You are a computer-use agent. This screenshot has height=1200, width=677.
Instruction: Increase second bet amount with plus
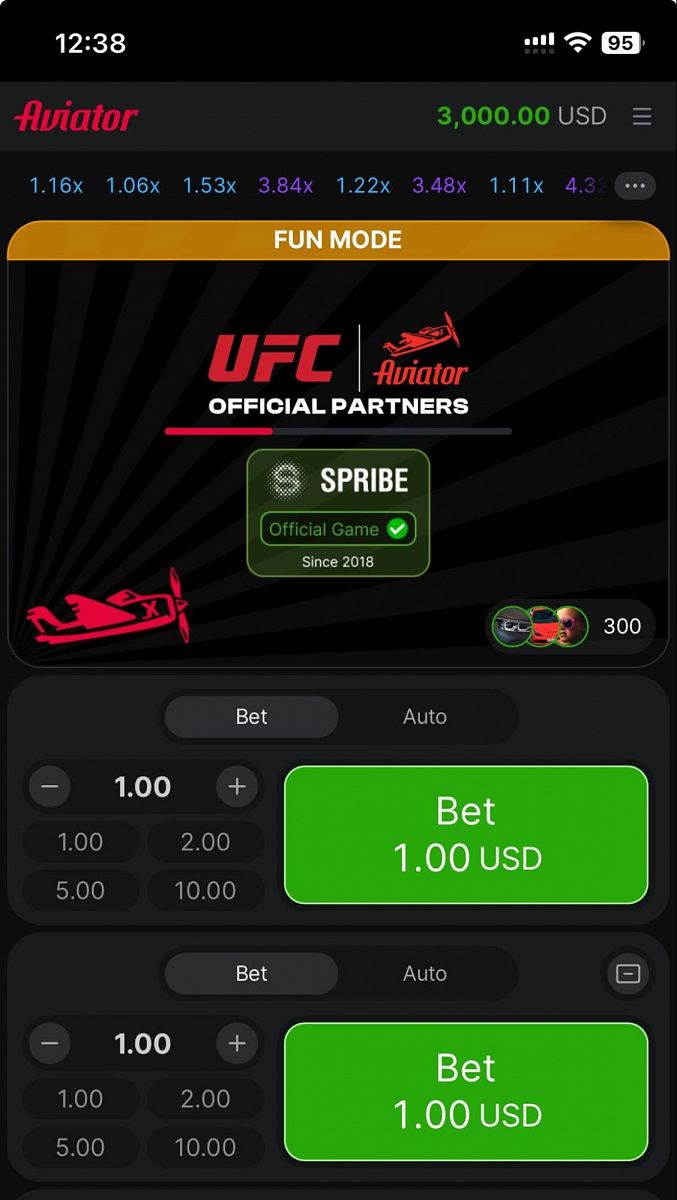tap(236, 1044)
